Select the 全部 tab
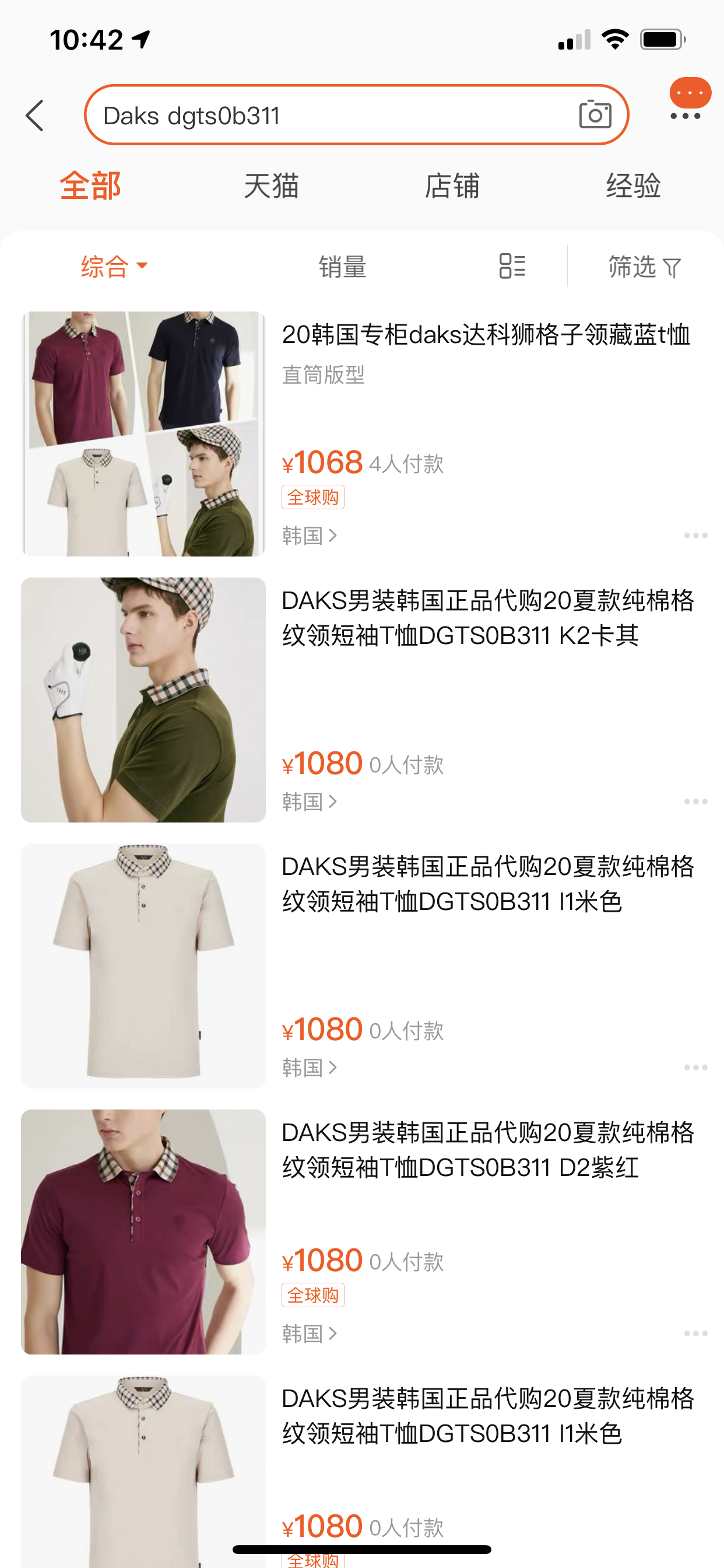724x1568 pixels. point(91,185)
